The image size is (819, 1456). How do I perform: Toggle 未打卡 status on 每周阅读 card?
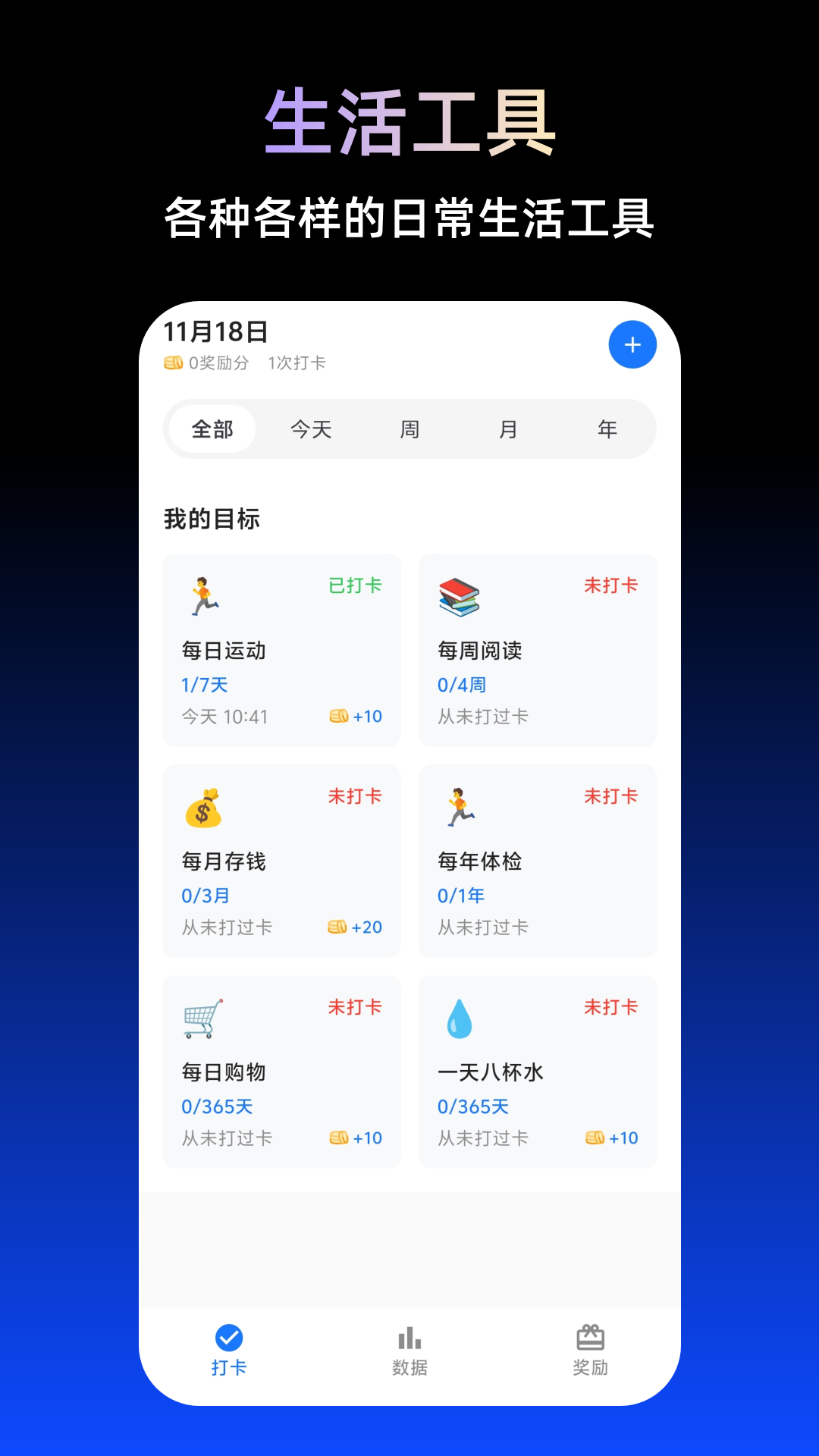(x=612, y=585)
